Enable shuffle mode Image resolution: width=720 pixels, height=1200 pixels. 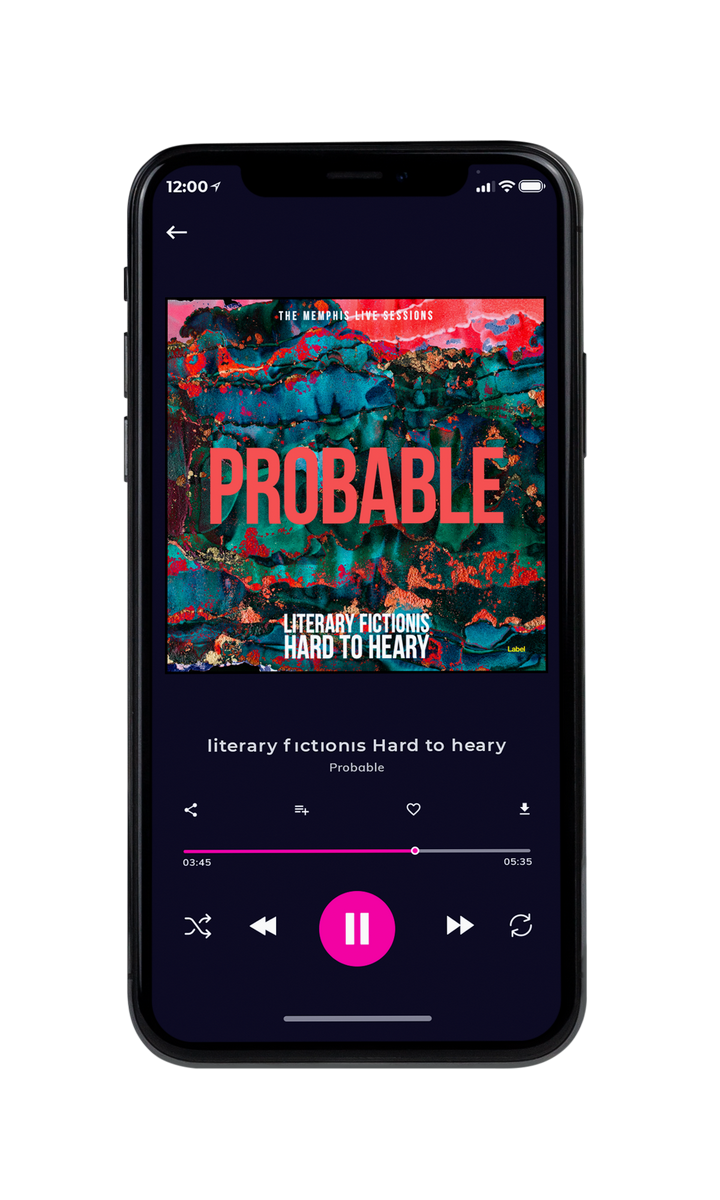click(198, 926)
